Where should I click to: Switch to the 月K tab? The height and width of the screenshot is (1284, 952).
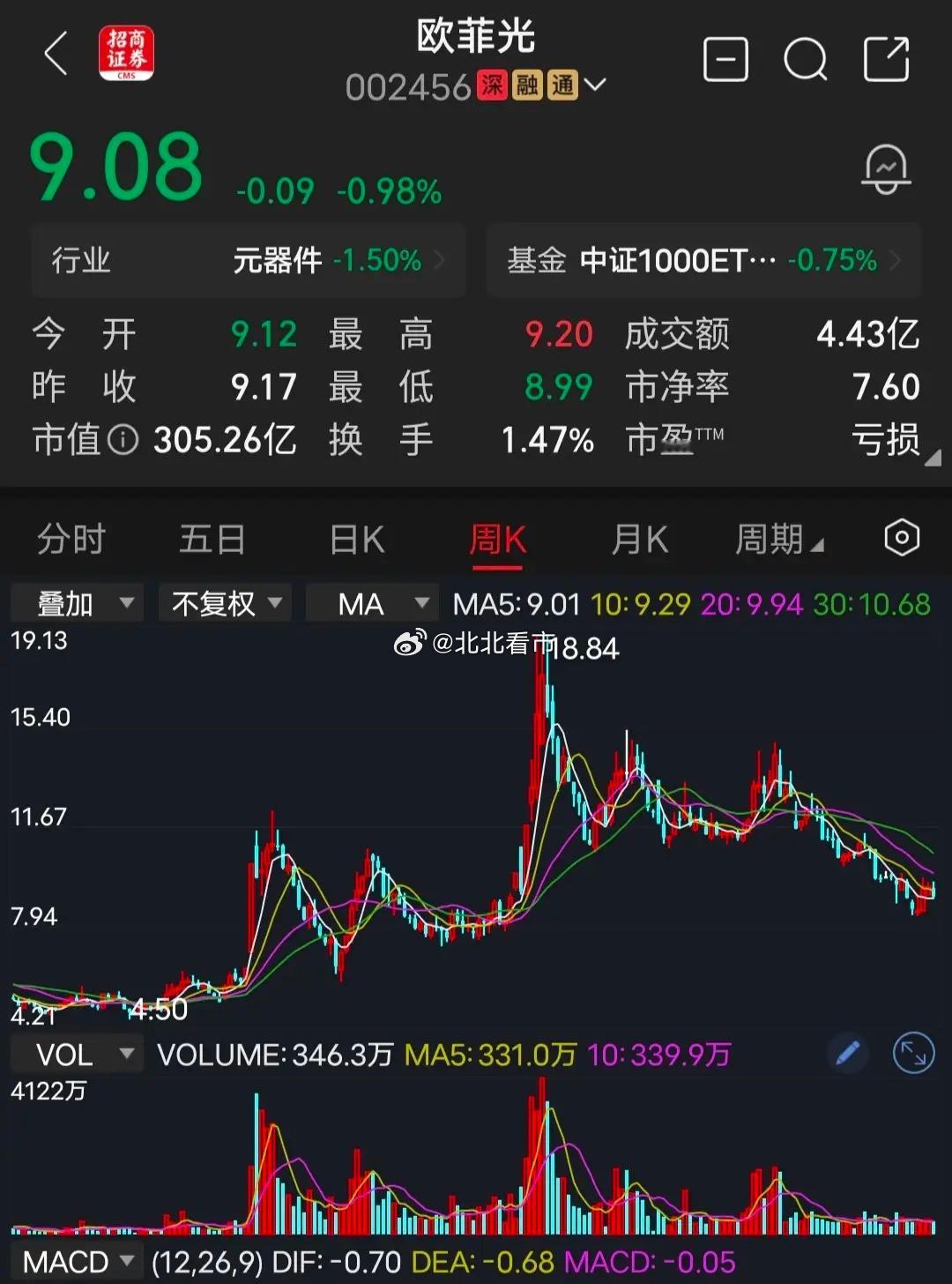click(640, 539)
